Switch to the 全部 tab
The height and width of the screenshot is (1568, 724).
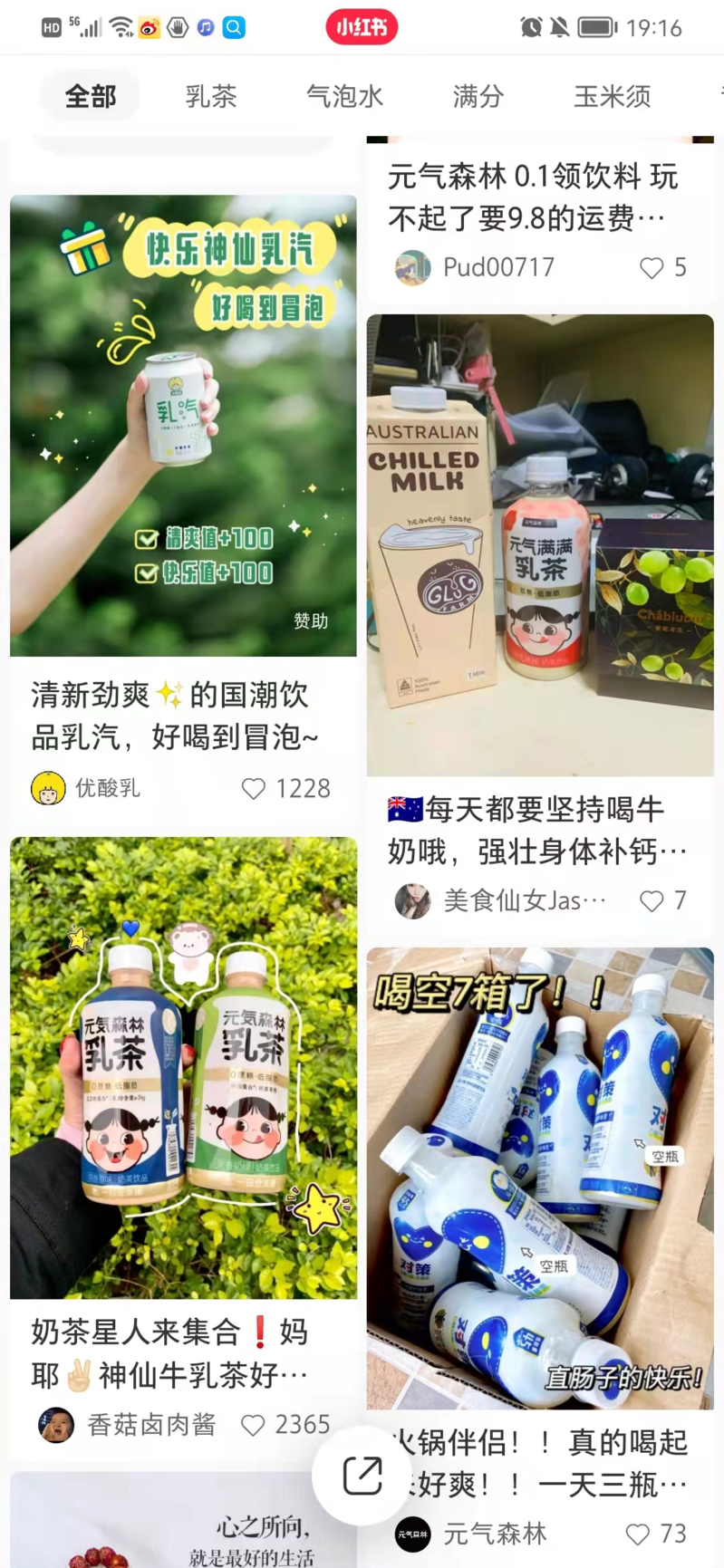(91, 96)
